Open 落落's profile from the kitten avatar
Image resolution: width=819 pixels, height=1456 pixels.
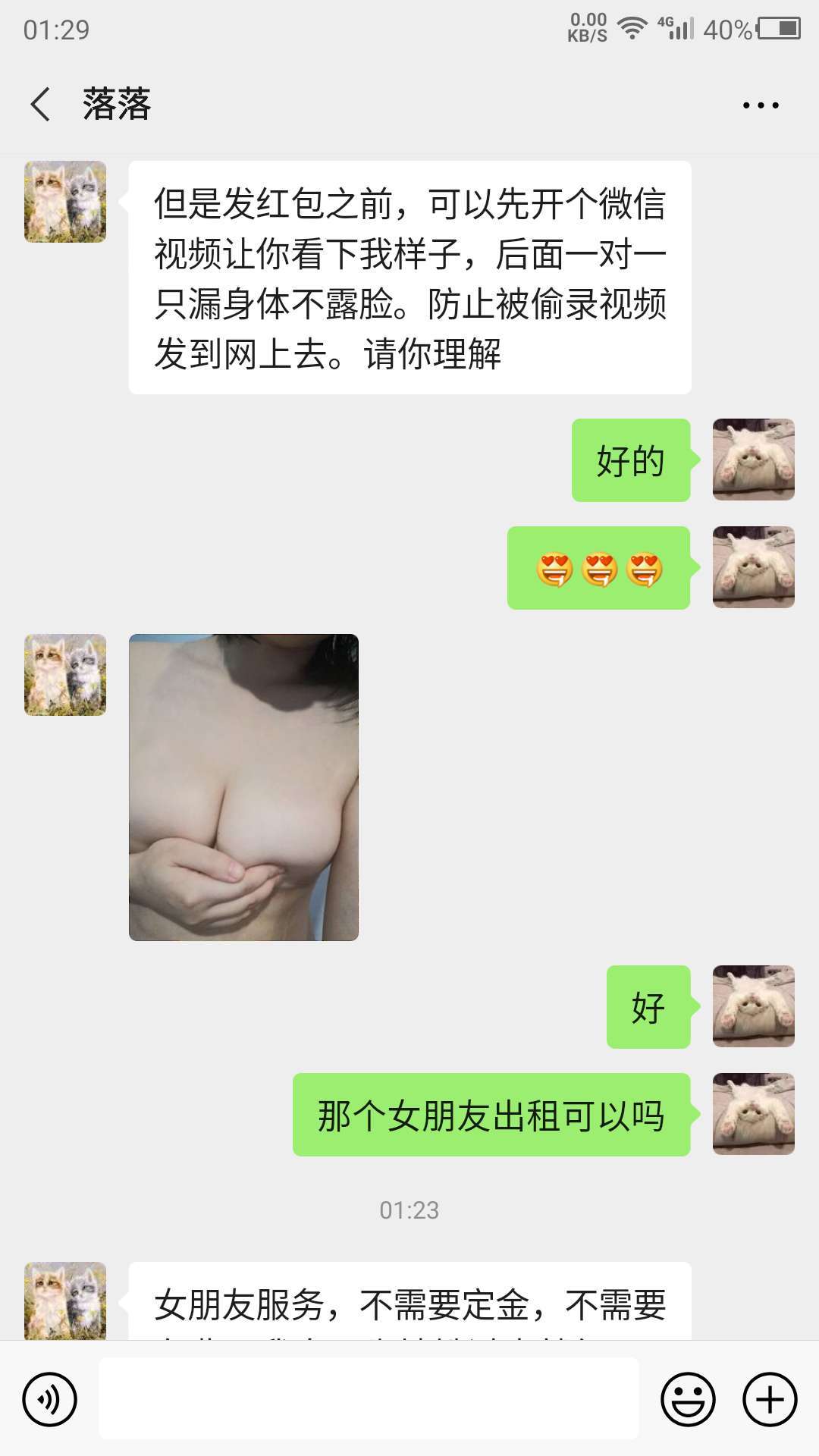(65, 202)
